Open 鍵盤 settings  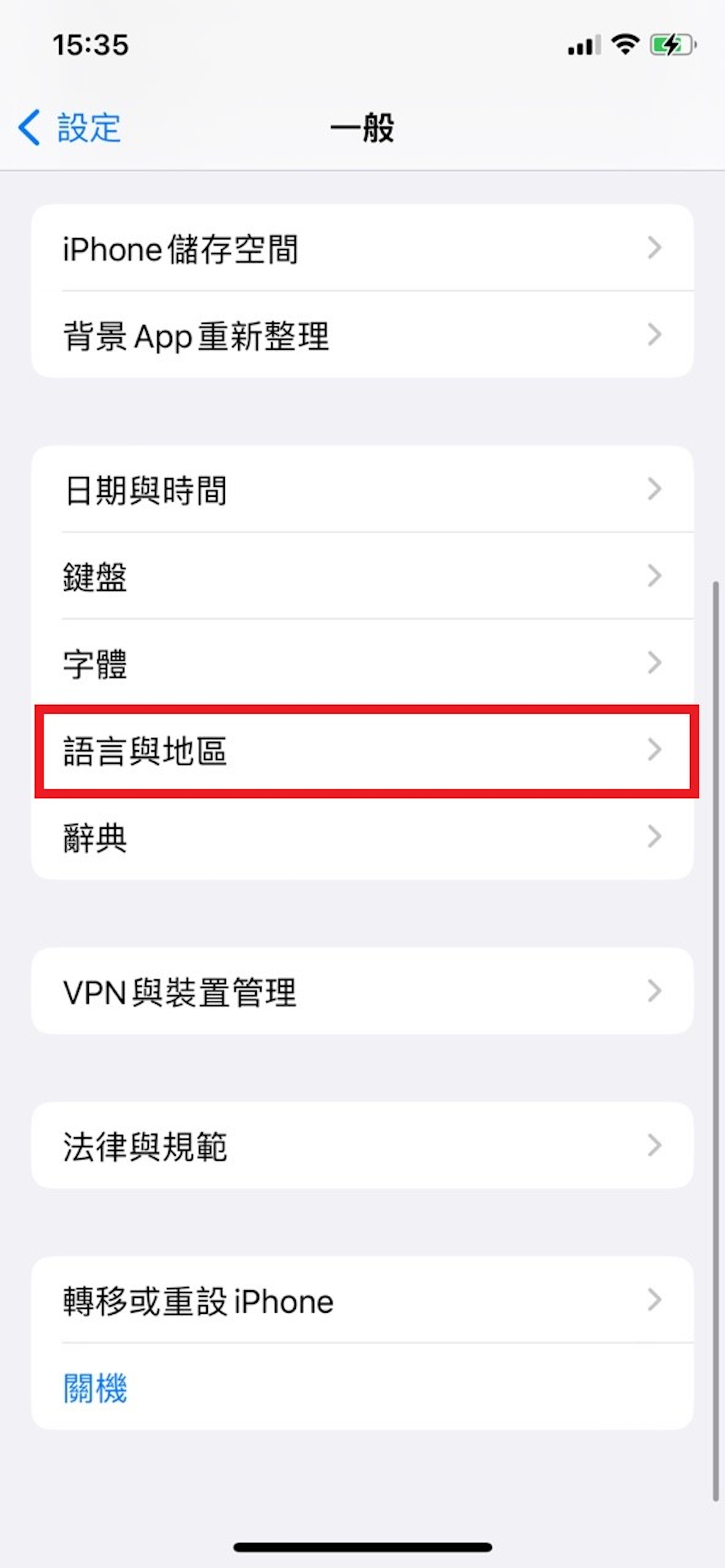point(362,576)
